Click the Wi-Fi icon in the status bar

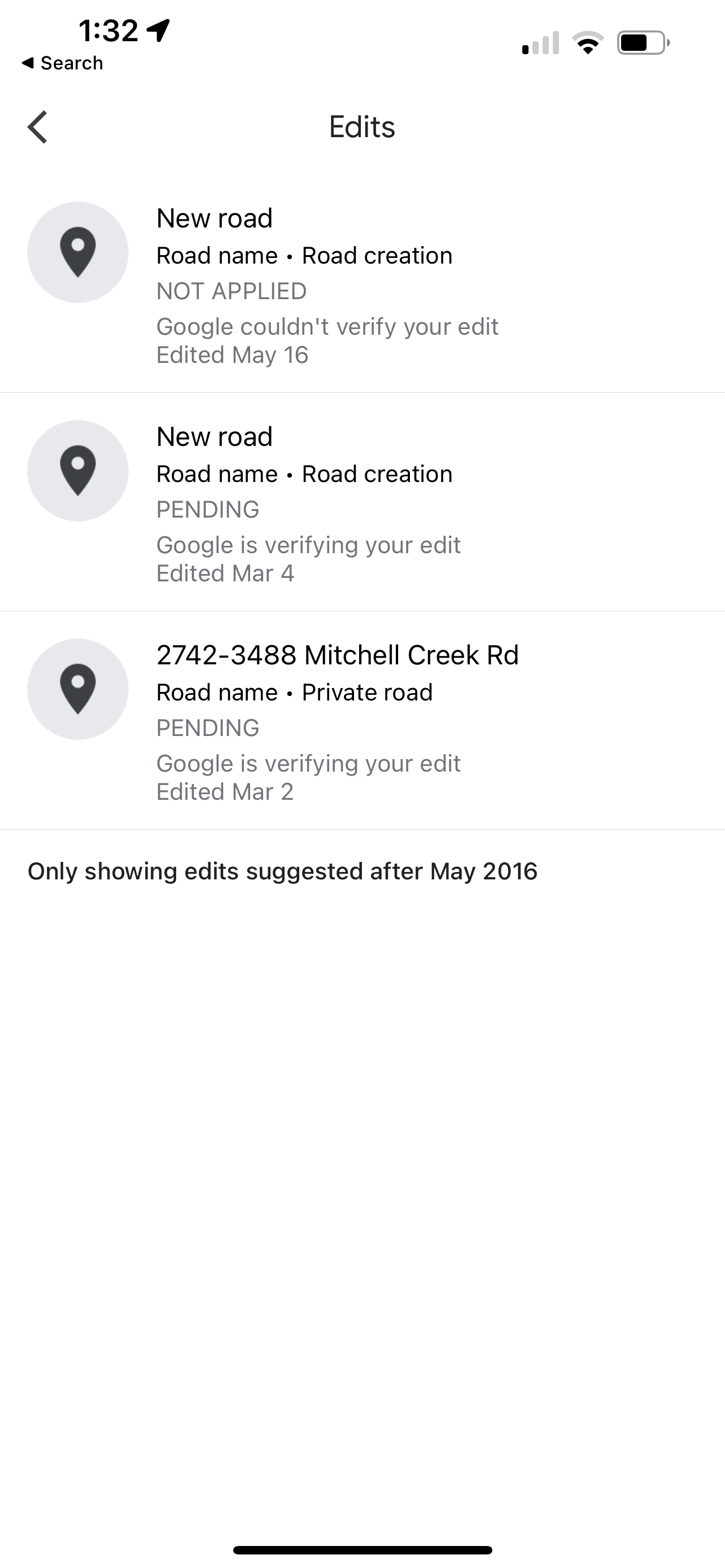(x=586, y=42)
